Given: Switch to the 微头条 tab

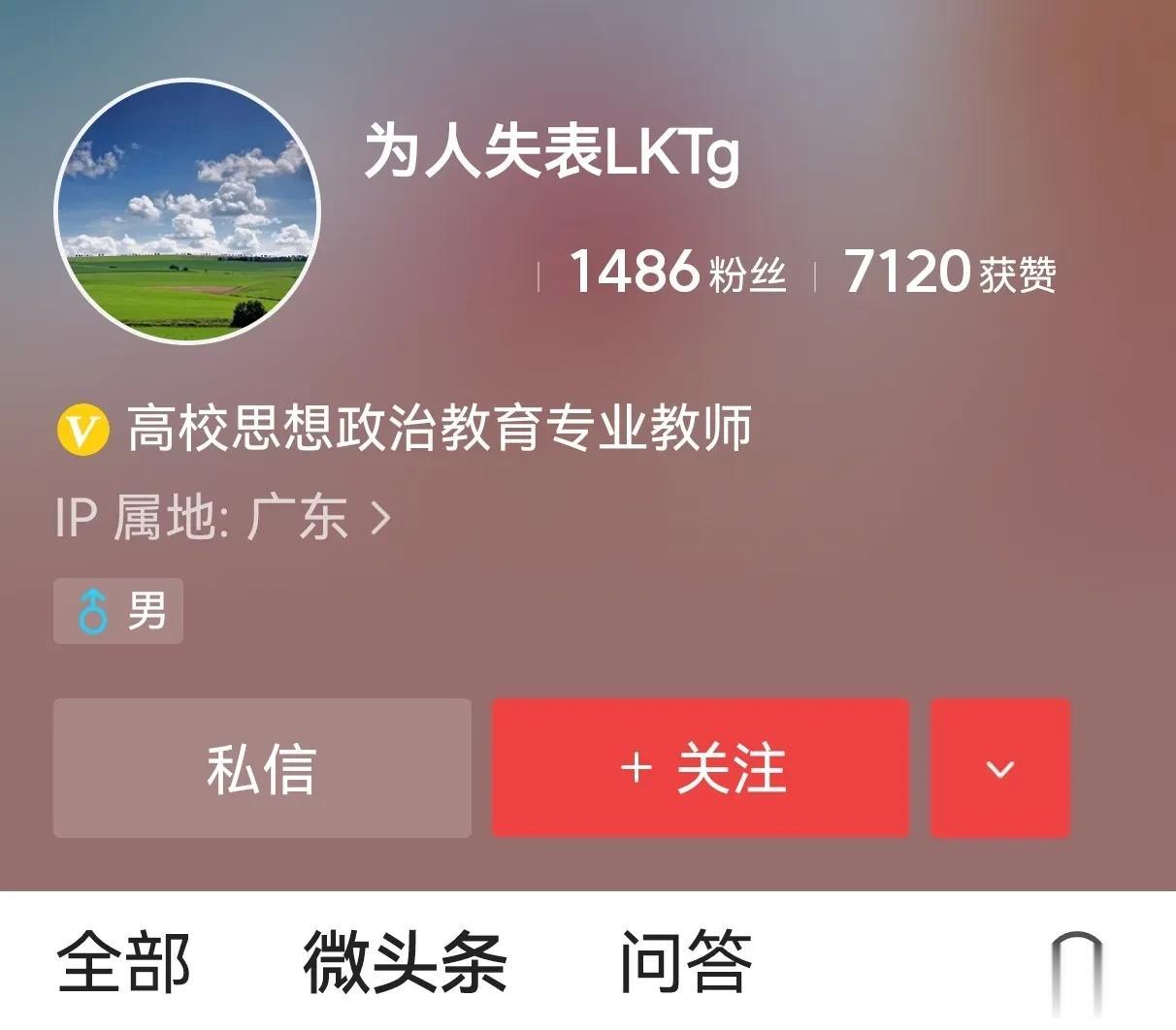Looking at the screenshot, I should [x=404, y=962].
